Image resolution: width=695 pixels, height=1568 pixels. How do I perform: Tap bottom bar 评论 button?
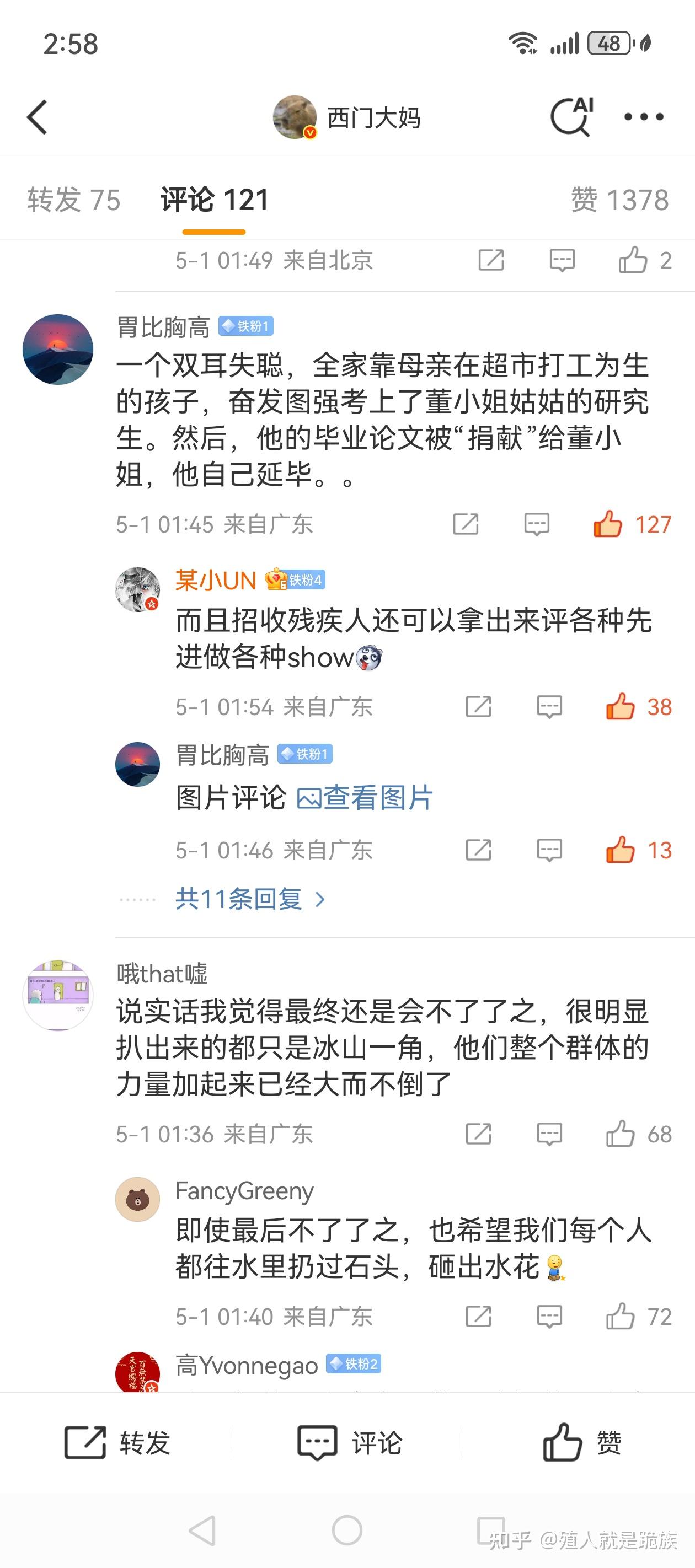[x=349, y=1443]
